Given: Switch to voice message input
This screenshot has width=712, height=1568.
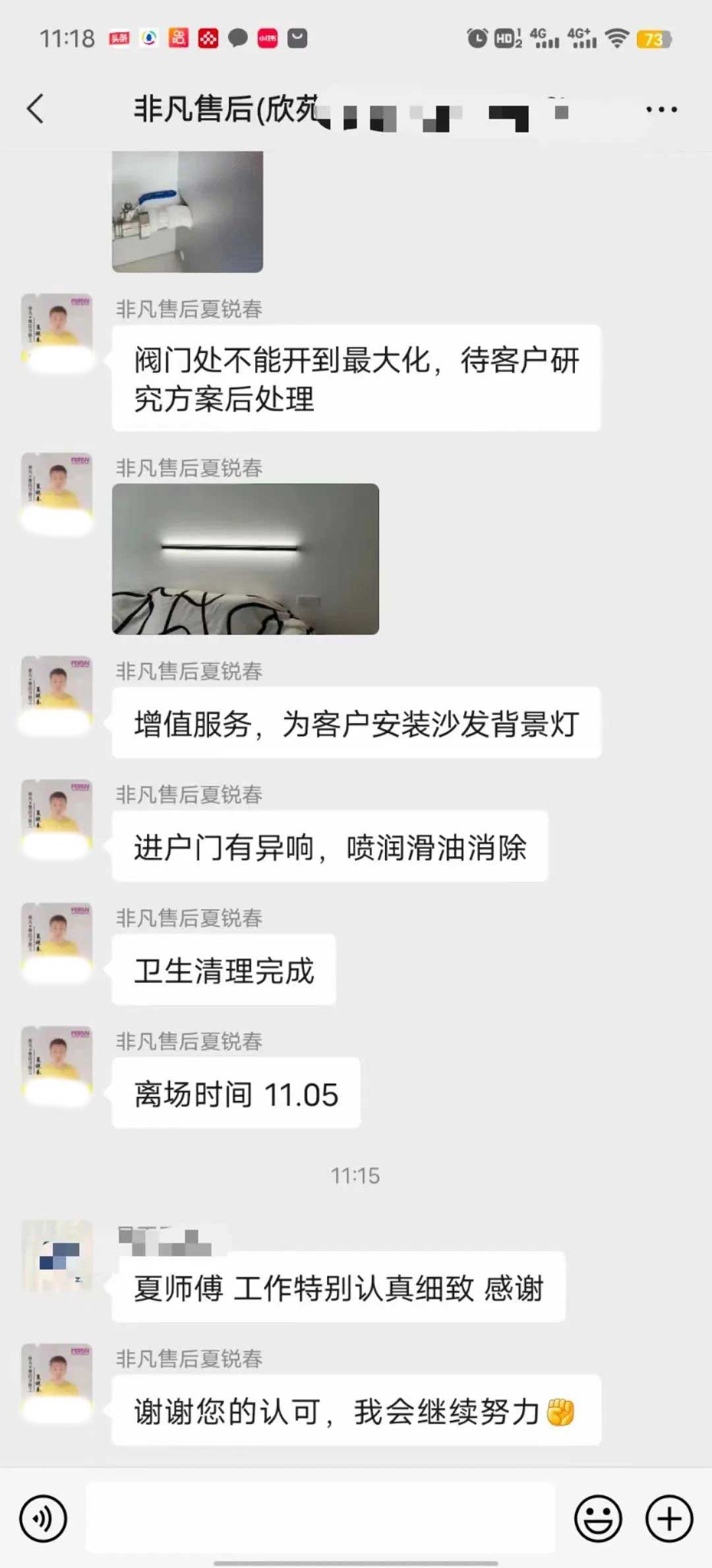Looking at the screenshot, I should (x=44, y=1519).
